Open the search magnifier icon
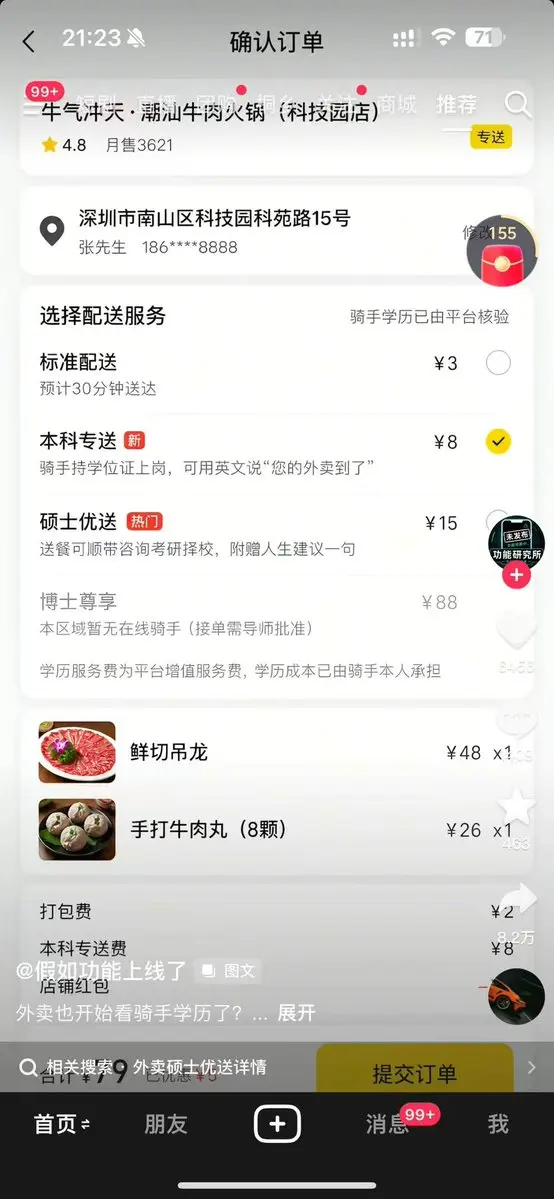554x1199 pixels. click(518, 105)
